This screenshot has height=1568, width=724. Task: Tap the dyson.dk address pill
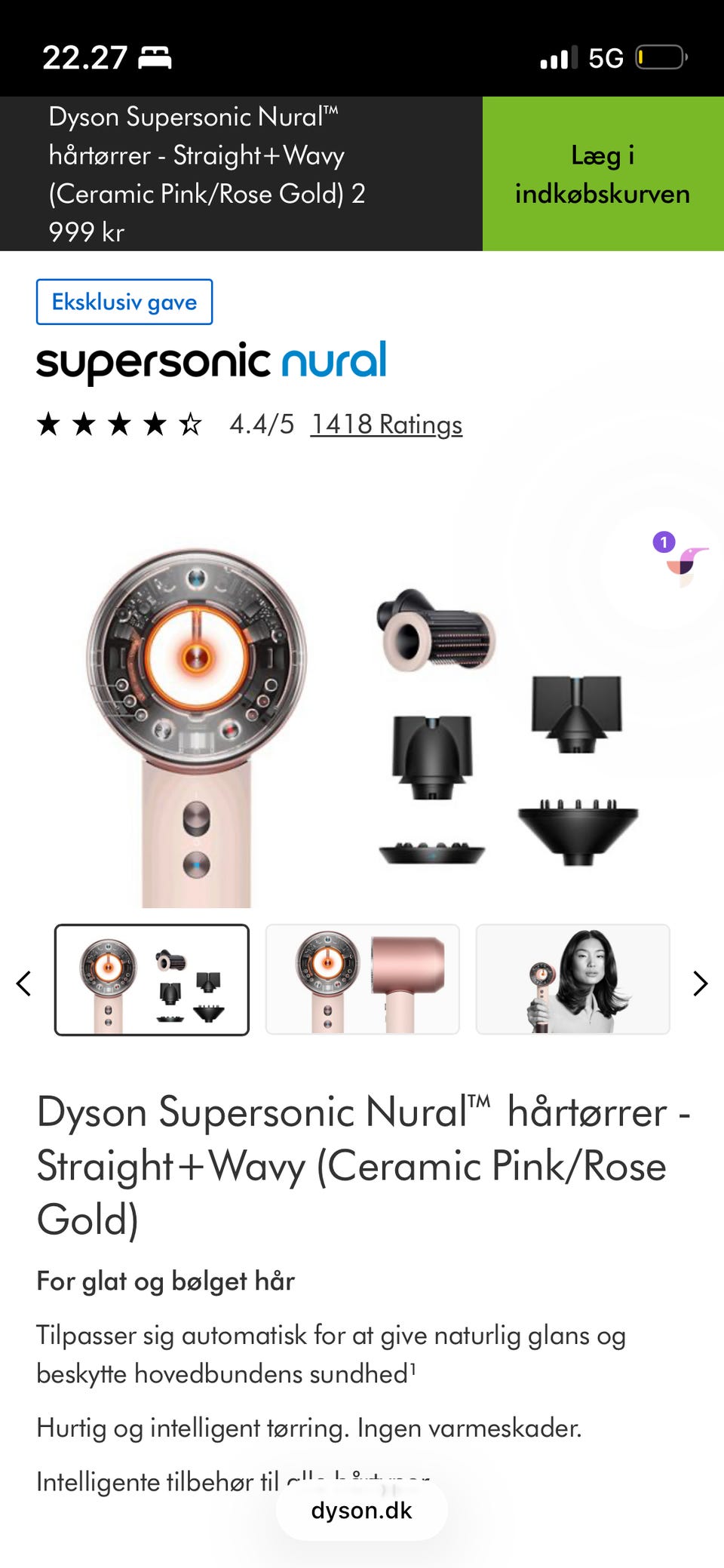coord(362,1510)
